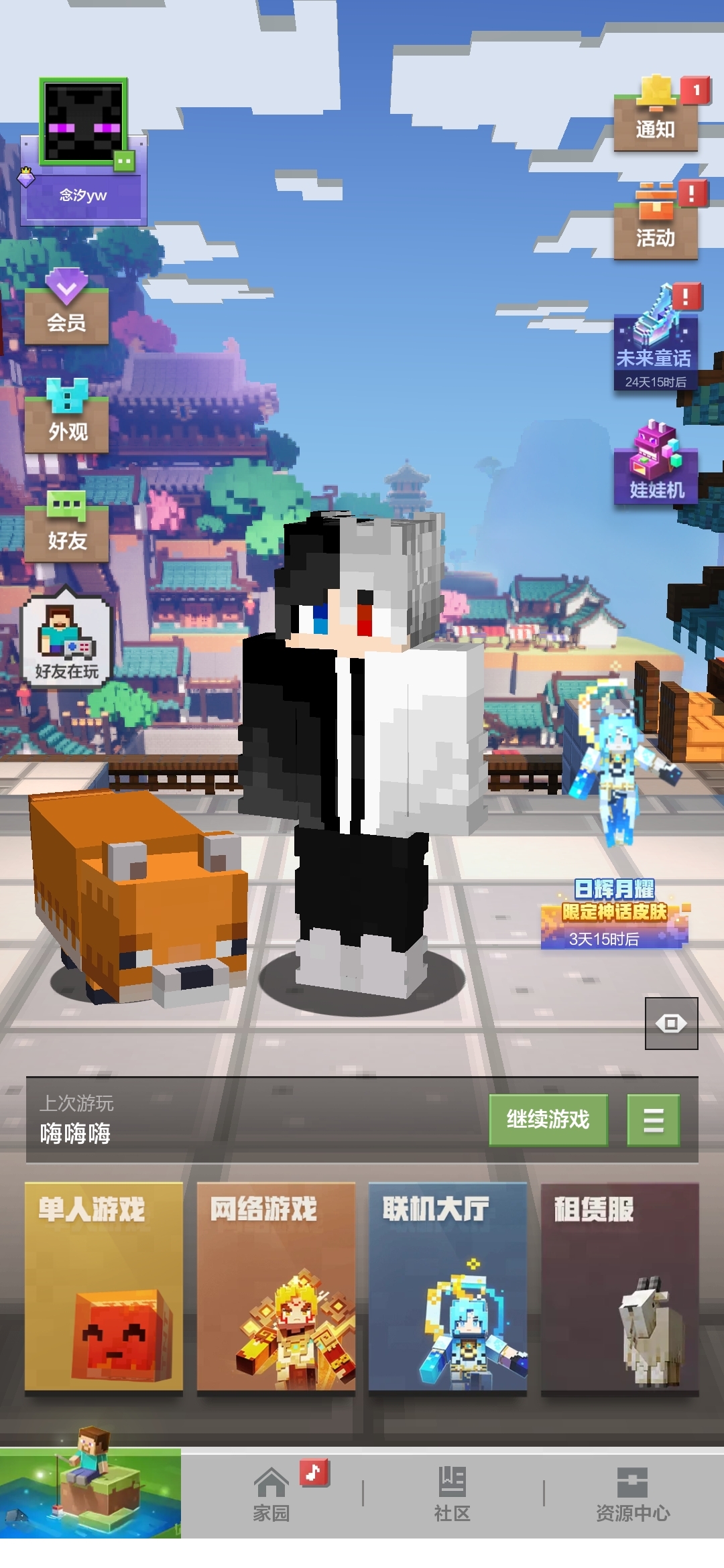Open the 通知 notifications button
Viewport: 724px width, 1568px height.
click(x=656, y=114)
